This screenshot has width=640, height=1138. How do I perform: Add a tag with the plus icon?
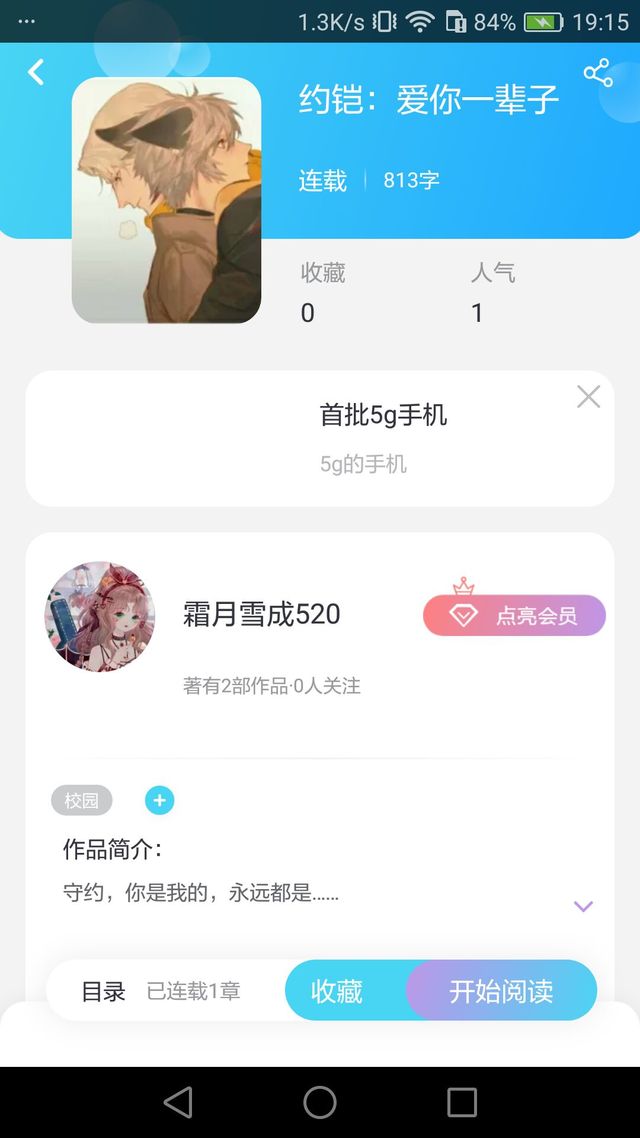click(160, 800)
